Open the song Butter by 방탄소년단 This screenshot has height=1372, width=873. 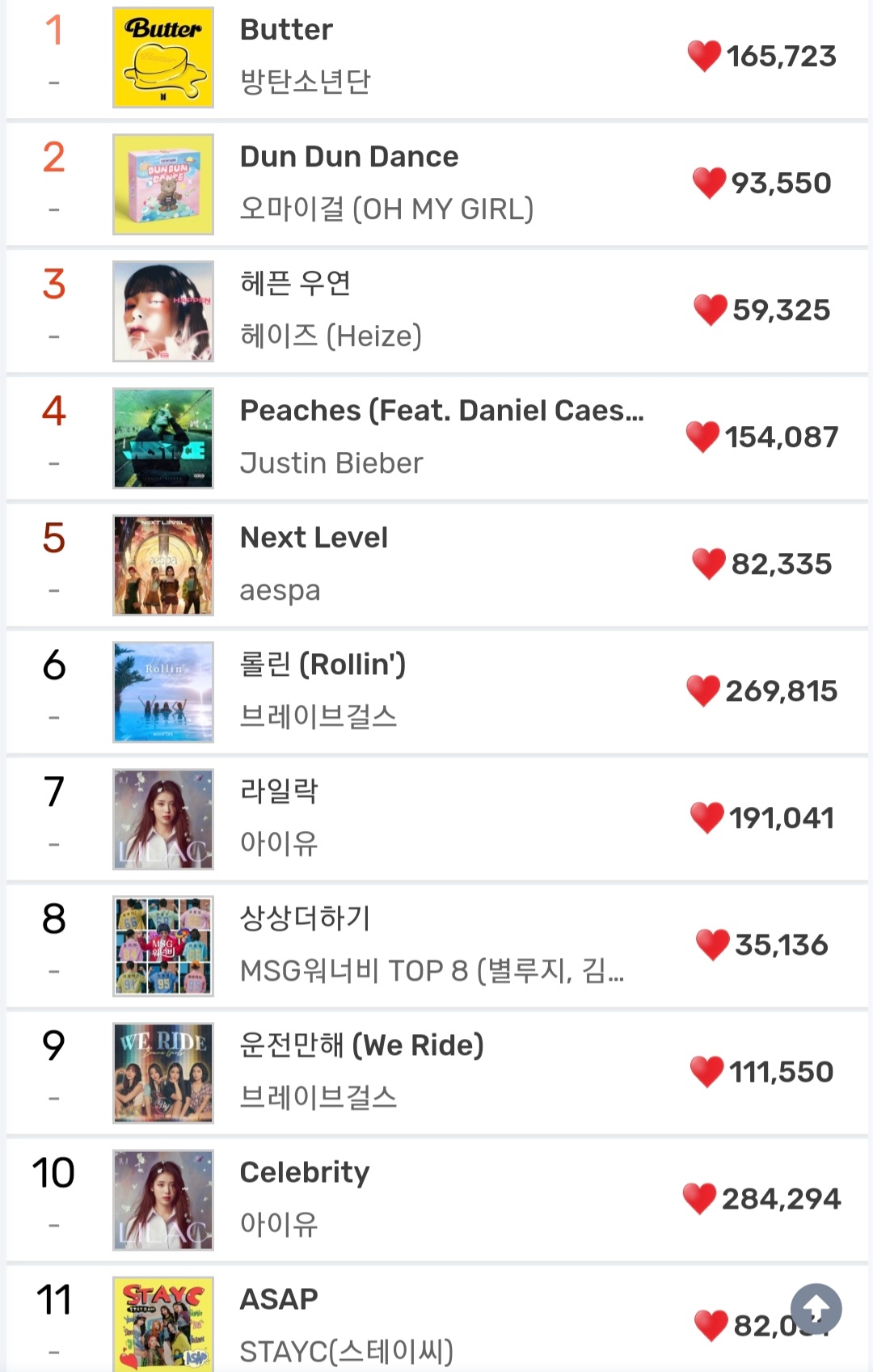coord(286,31)
